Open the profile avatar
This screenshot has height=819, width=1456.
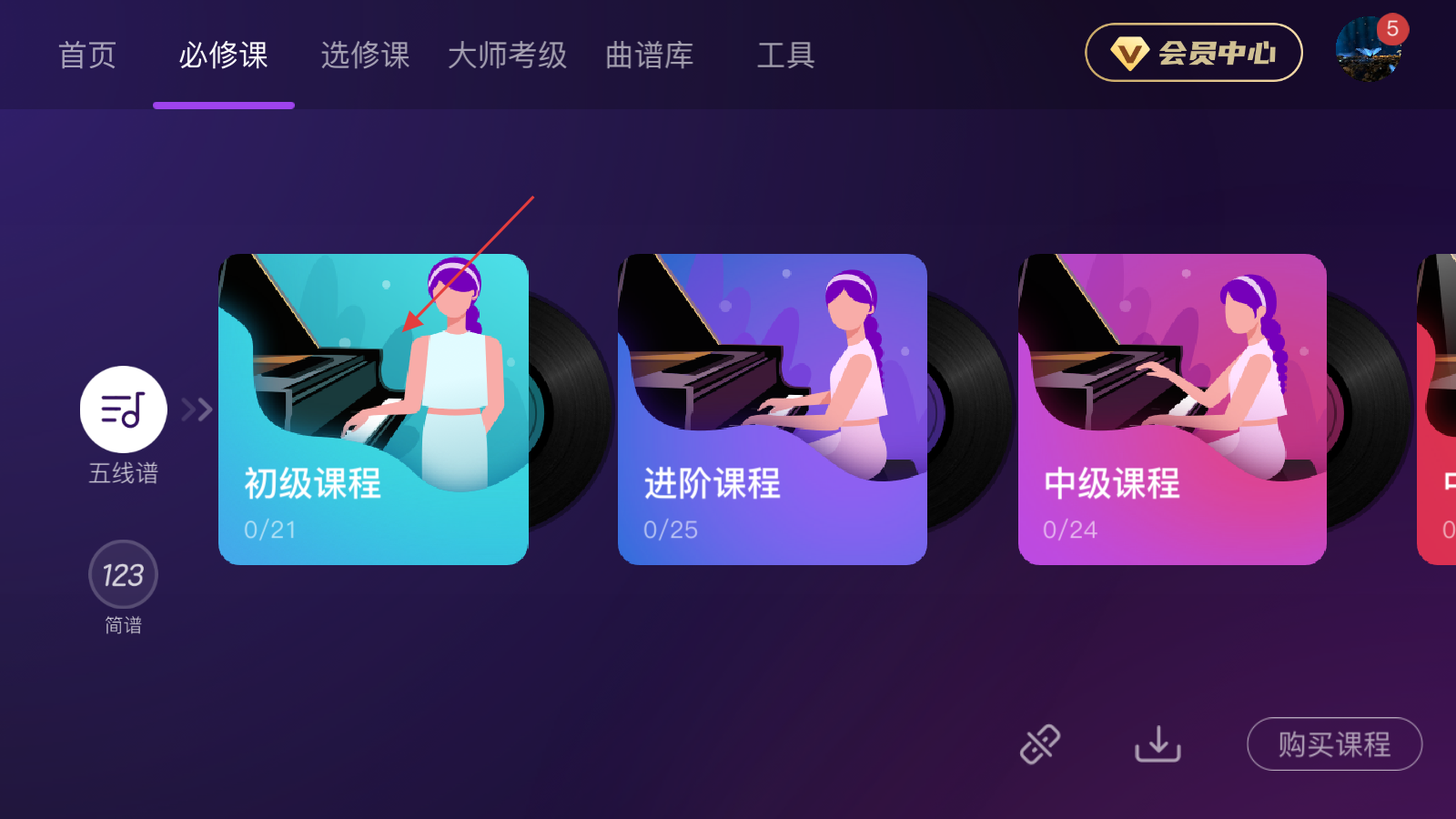(1368, 51)
